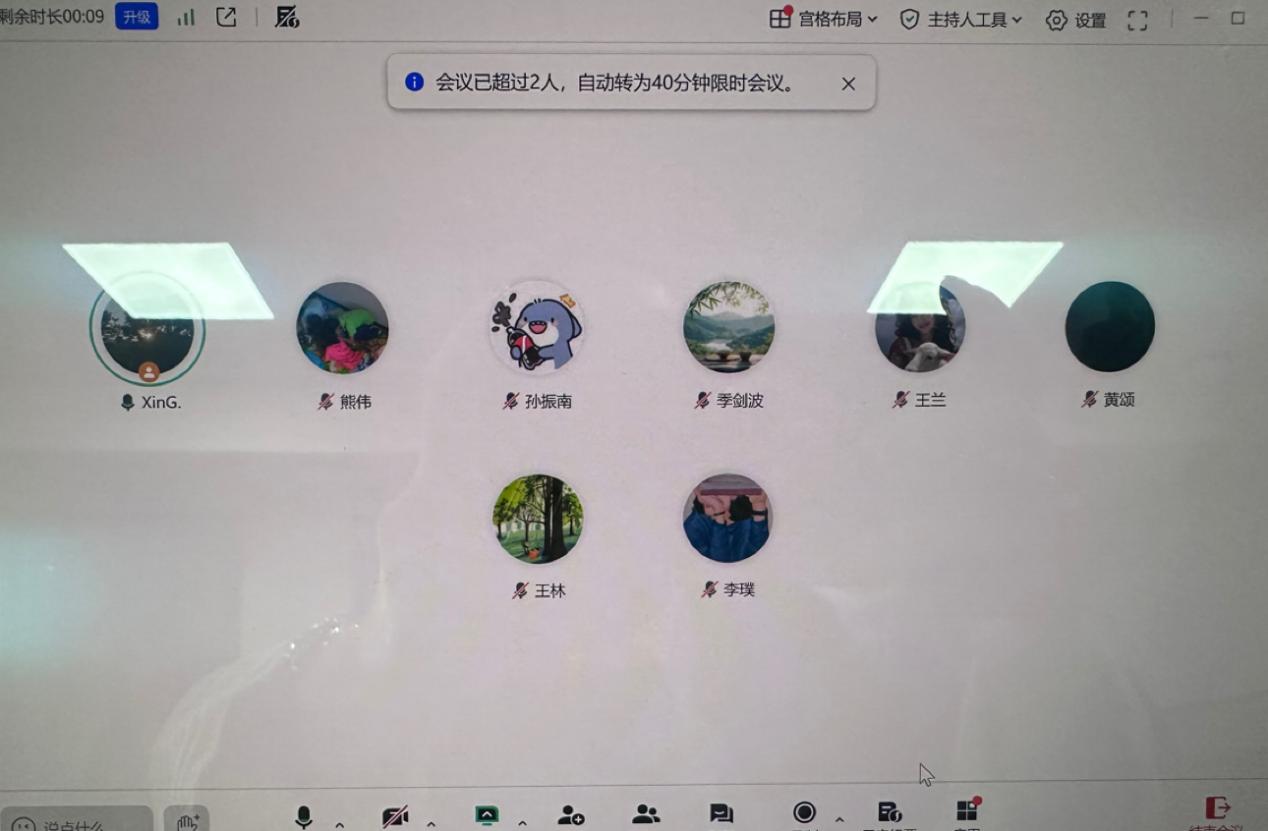Screen dimensions: 1268x831
Task: Open the meeting chat panel
Action: (721, 814)
